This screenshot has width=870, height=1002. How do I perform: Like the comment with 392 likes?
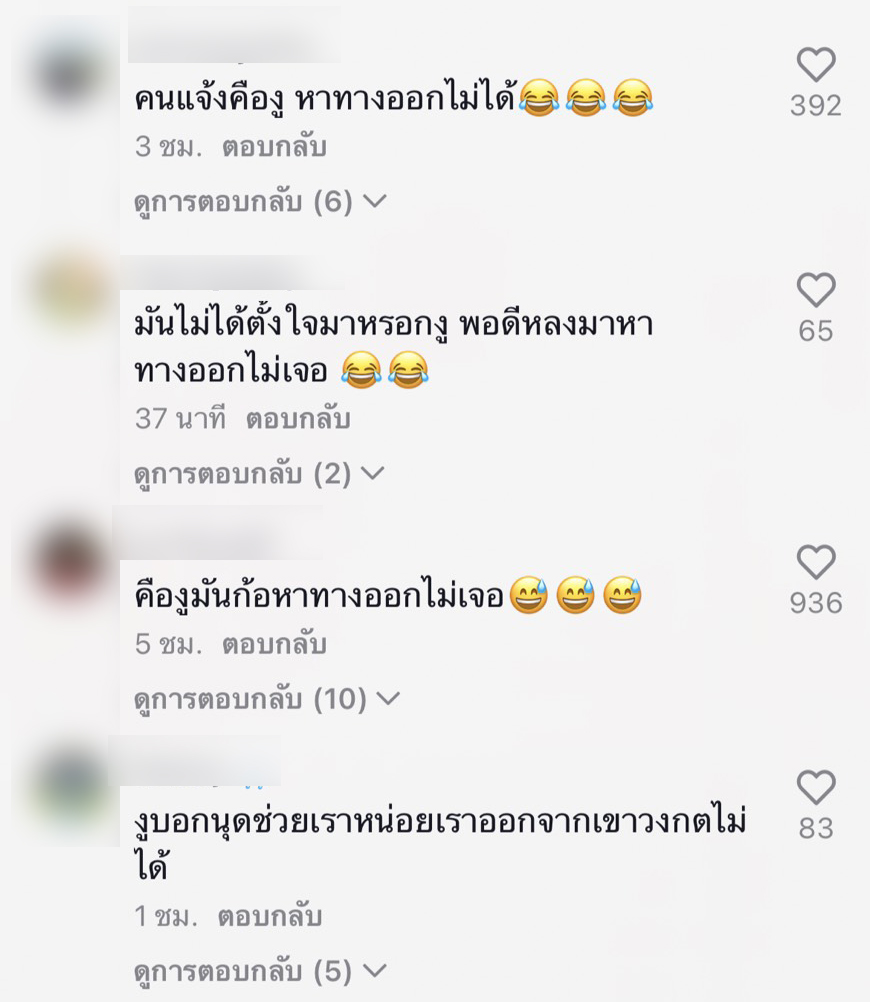tap(815, 66)
